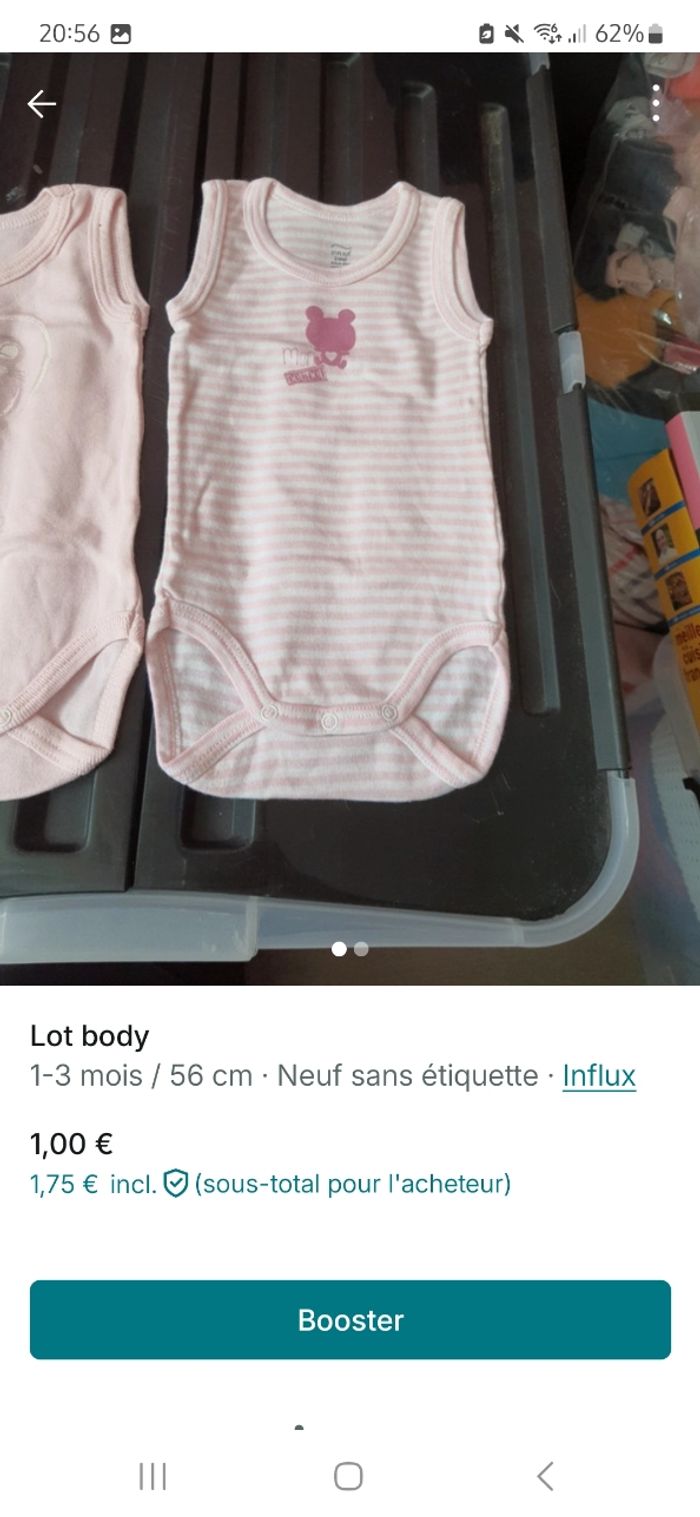Go back using the top-left arrow
The width and height of the screenshot is (700, 1517).
41,104
